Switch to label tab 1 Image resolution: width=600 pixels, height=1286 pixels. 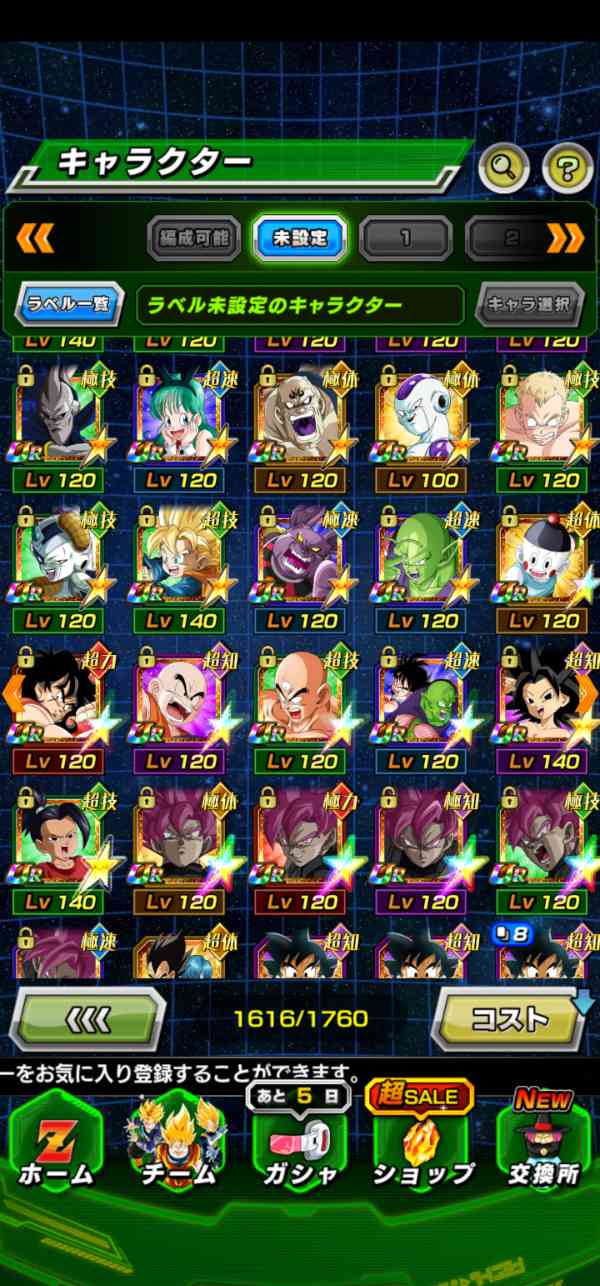point(405,238)
